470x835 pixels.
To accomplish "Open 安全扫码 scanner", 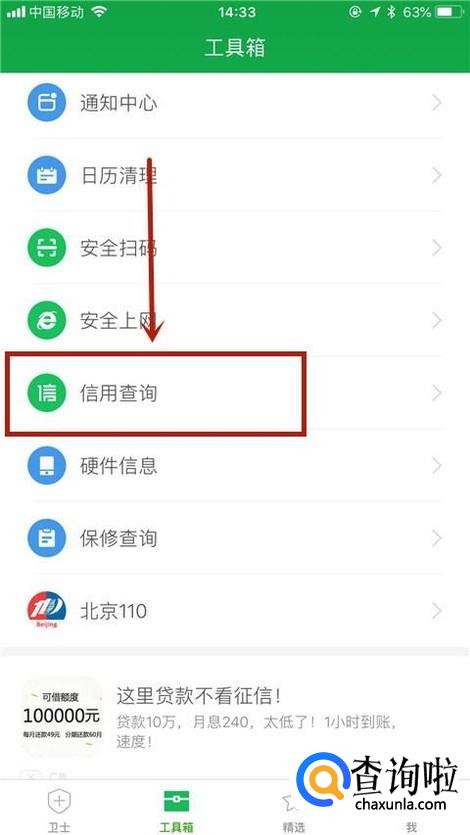I will point(235,248).
